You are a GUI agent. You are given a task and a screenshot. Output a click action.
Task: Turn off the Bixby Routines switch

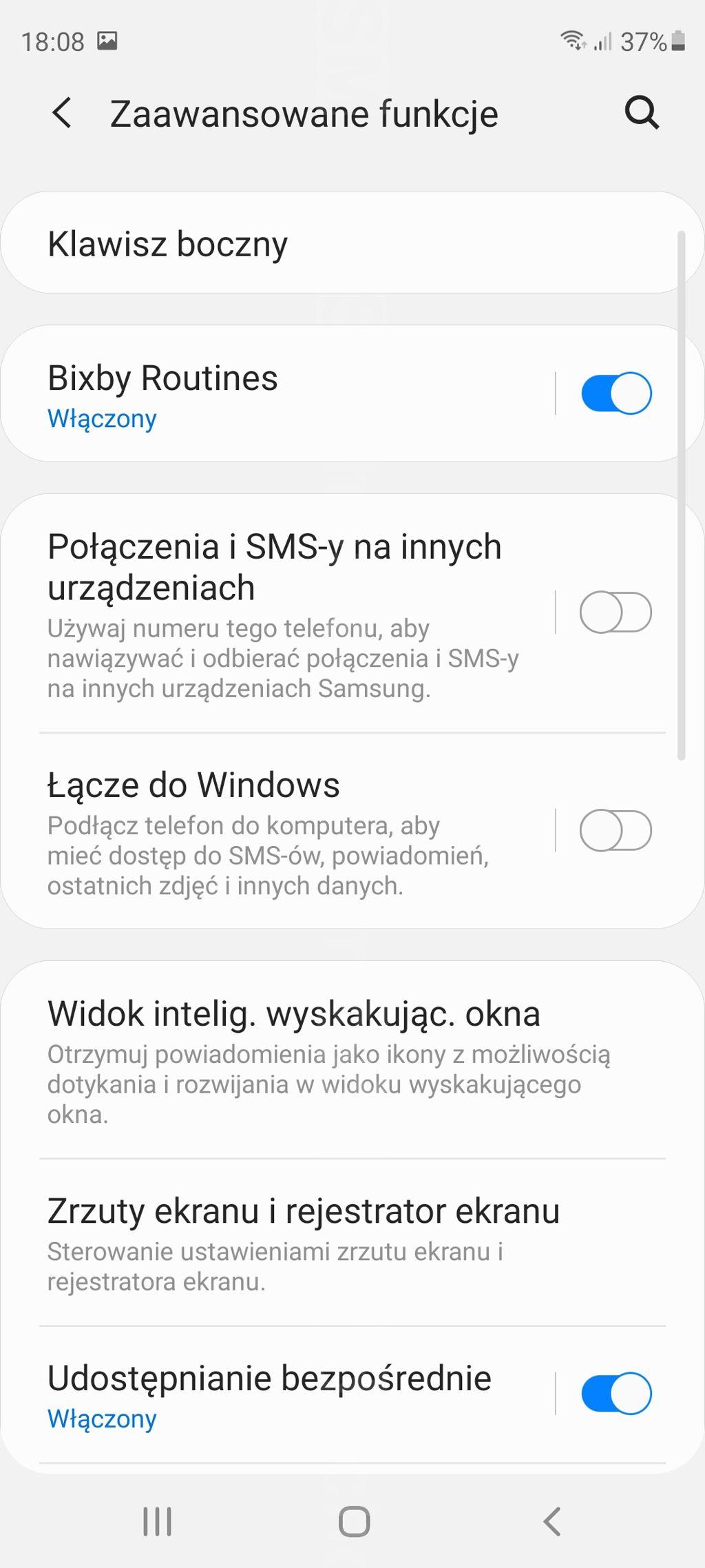[x=616, y=393]
